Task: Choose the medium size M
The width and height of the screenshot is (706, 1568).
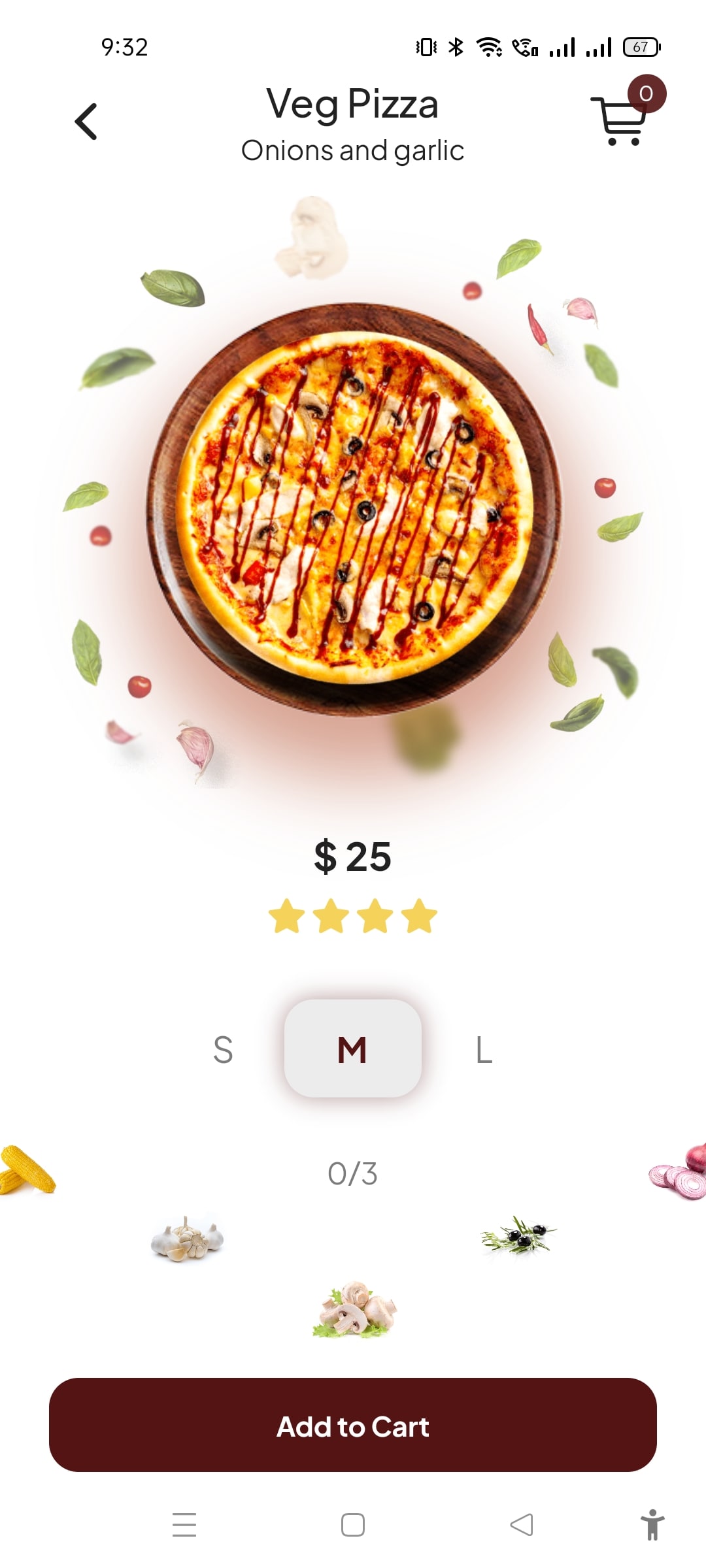Action: click(352, 1049)
